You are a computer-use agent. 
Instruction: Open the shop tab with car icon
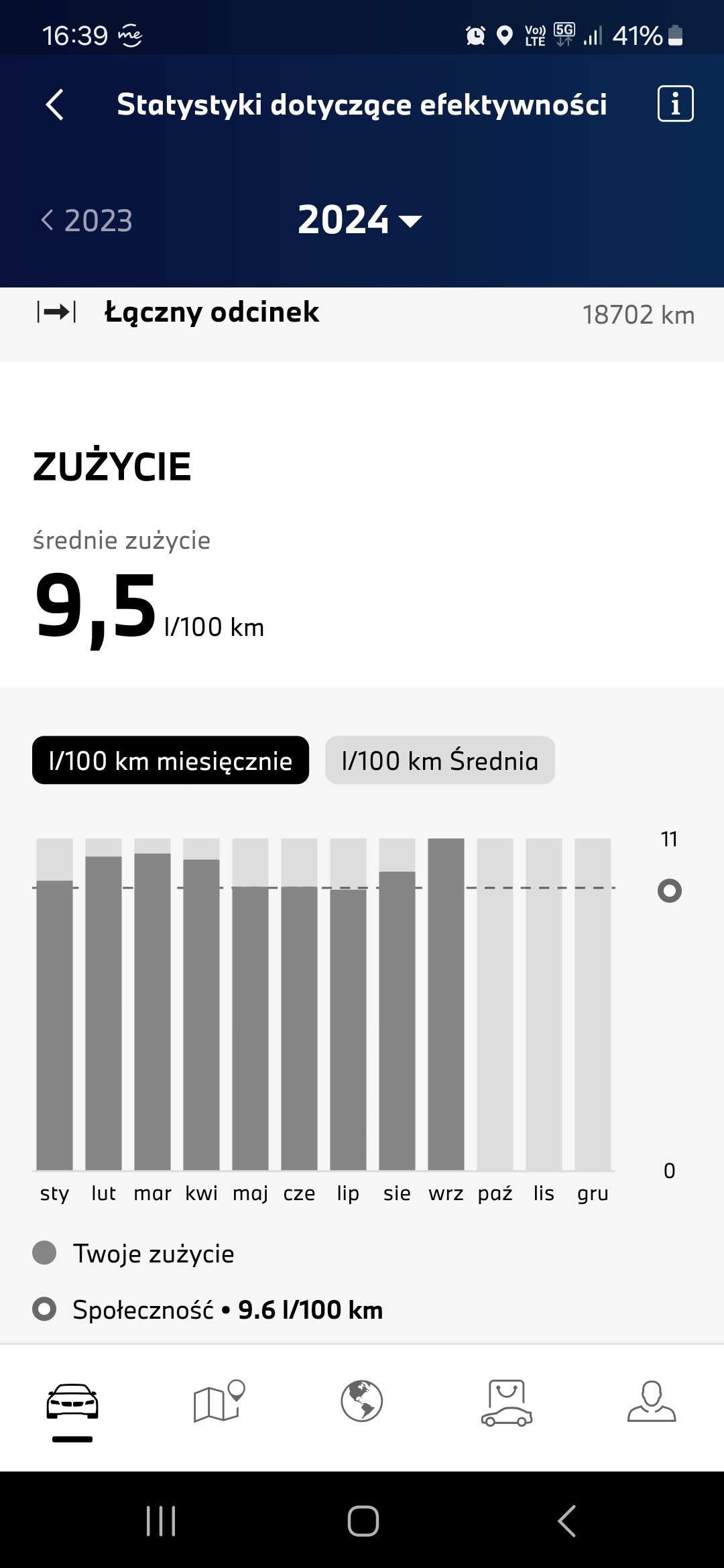tap(507, 1402)
